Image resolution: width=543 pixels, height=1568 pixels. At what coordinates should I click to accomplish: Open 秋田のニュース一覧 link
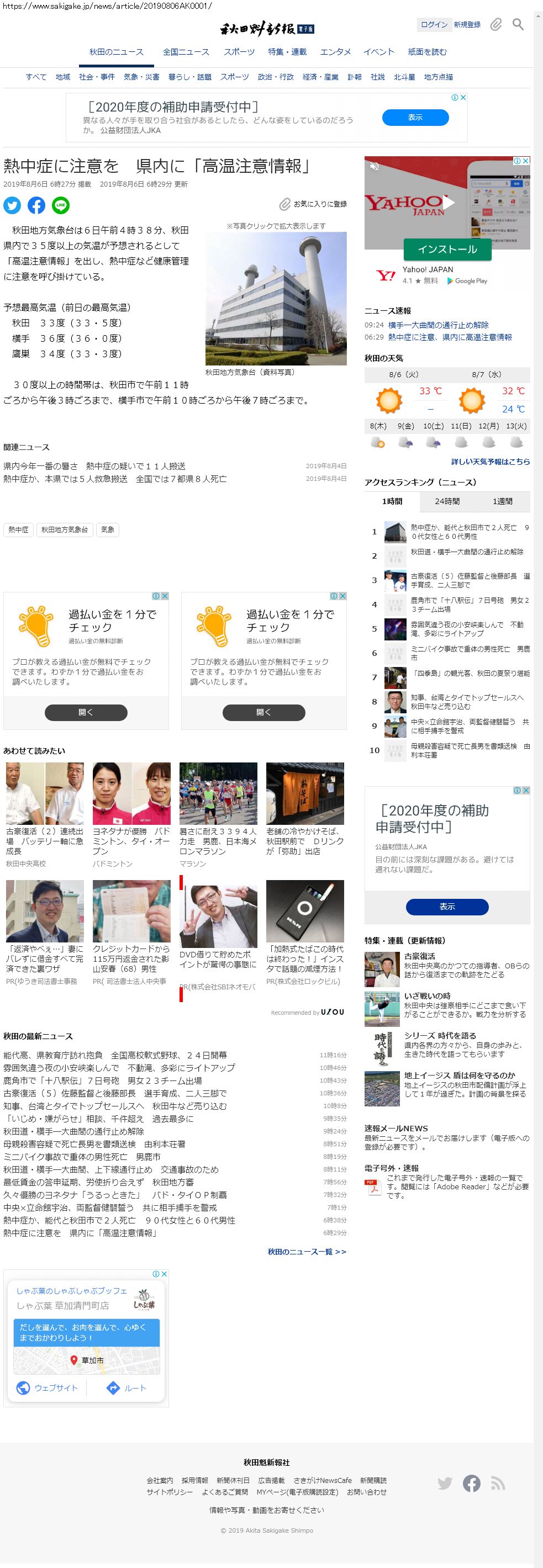pyautogui.click(x=307, y=1252)
